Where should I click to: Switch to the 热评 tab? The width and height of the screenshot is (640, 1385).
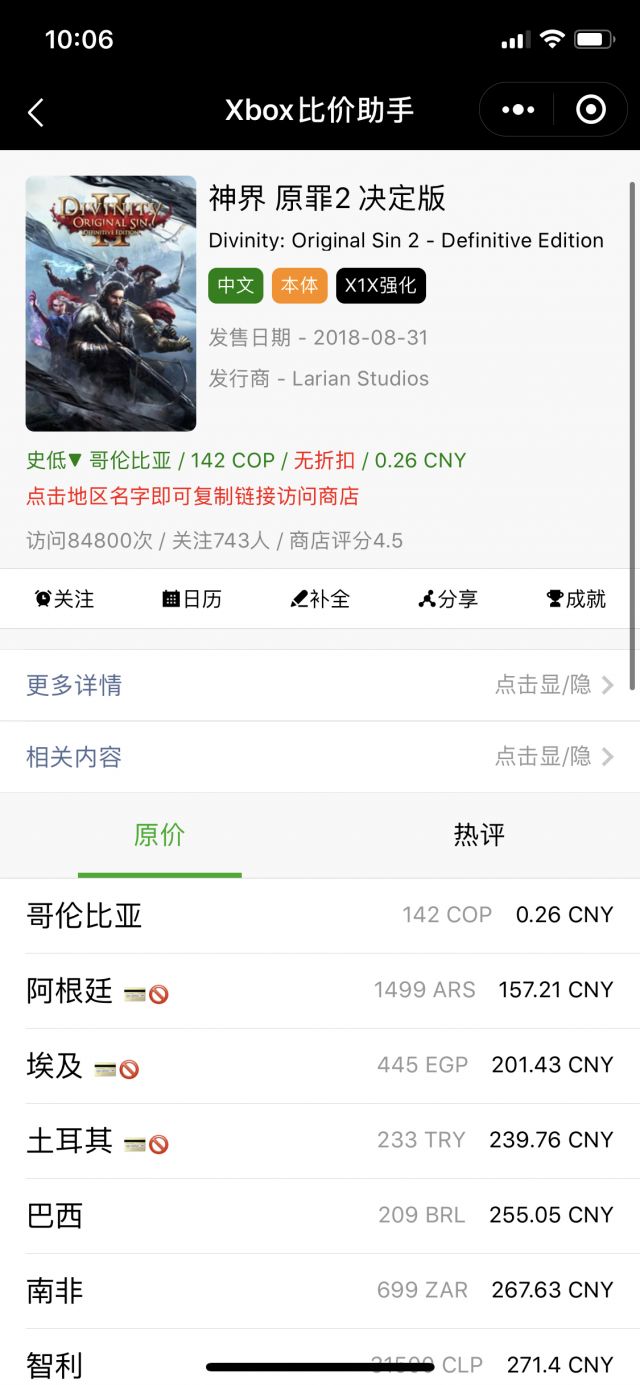pyautogui.click(x=479, y=835)
